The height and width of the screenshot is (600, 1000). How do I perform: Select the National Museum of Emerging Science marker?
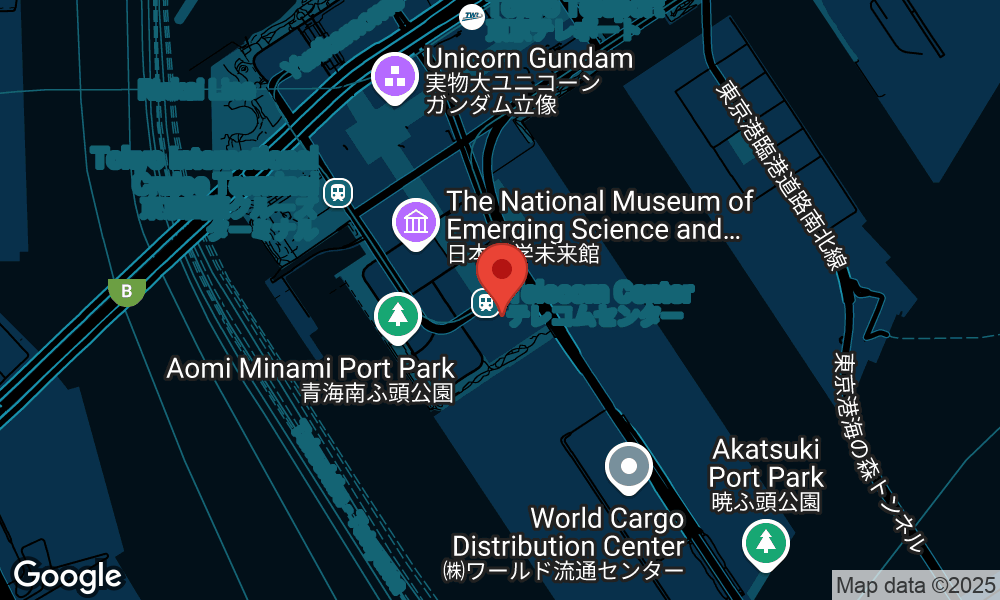click(415, 222)
